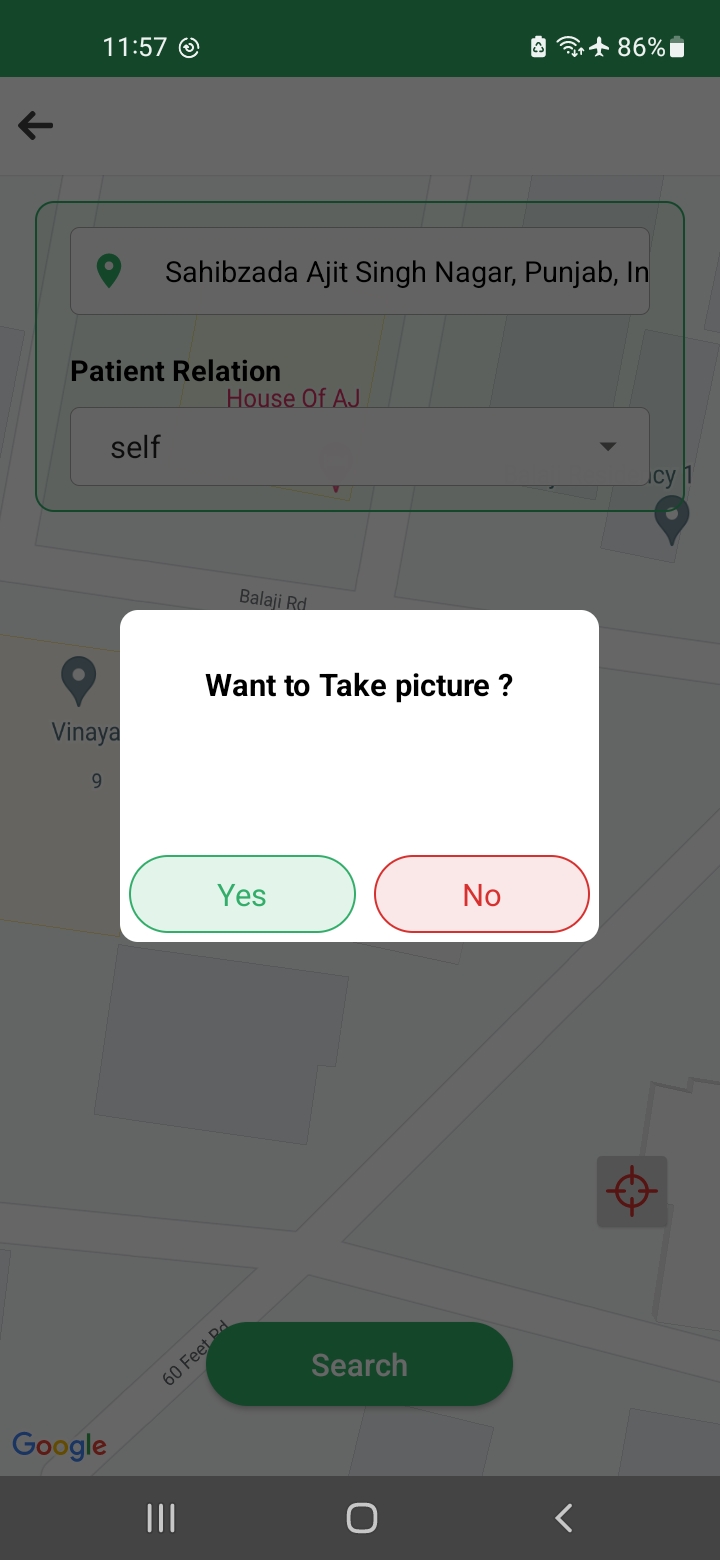The width and height of the screenshot is (720, 1560).
Task: Open the system recent apps view
Action: (161, 1518)
